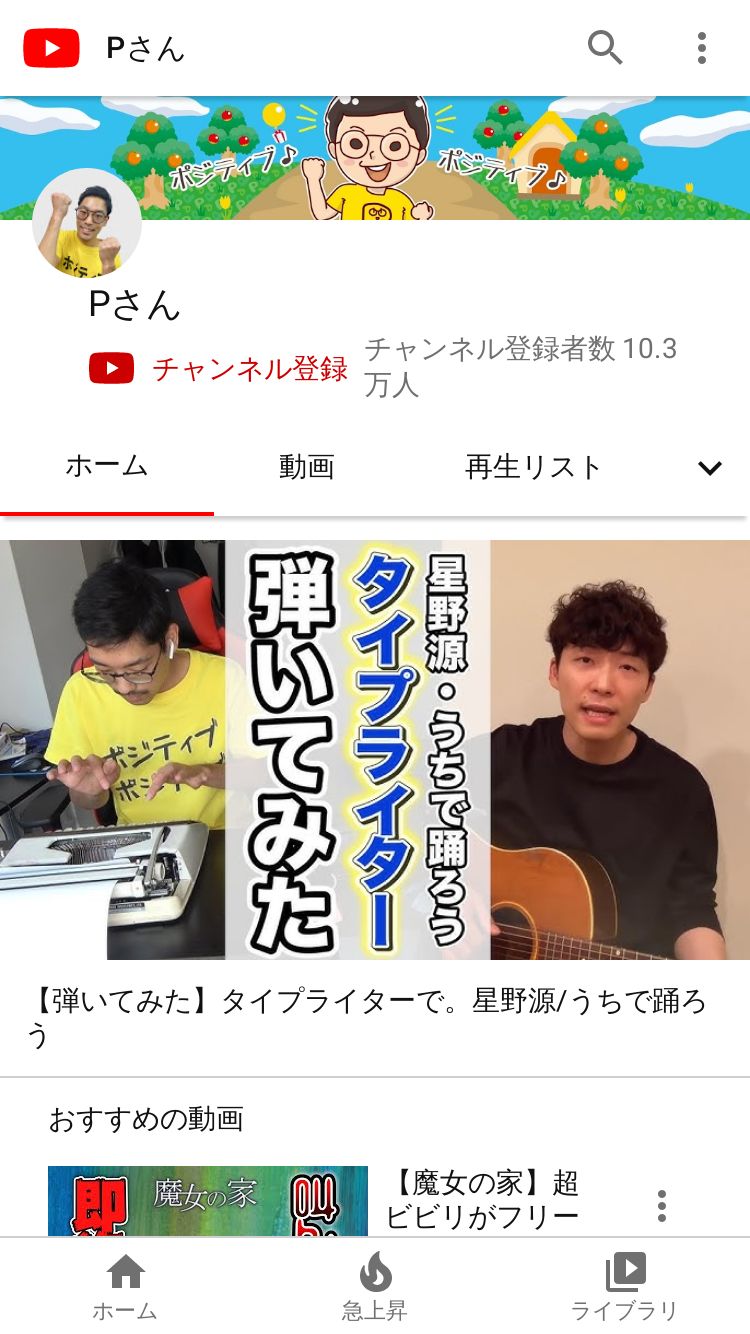Select the channel's ホーム tab
This screenshot has width=750, height=1334.
[x=107, y=467]
